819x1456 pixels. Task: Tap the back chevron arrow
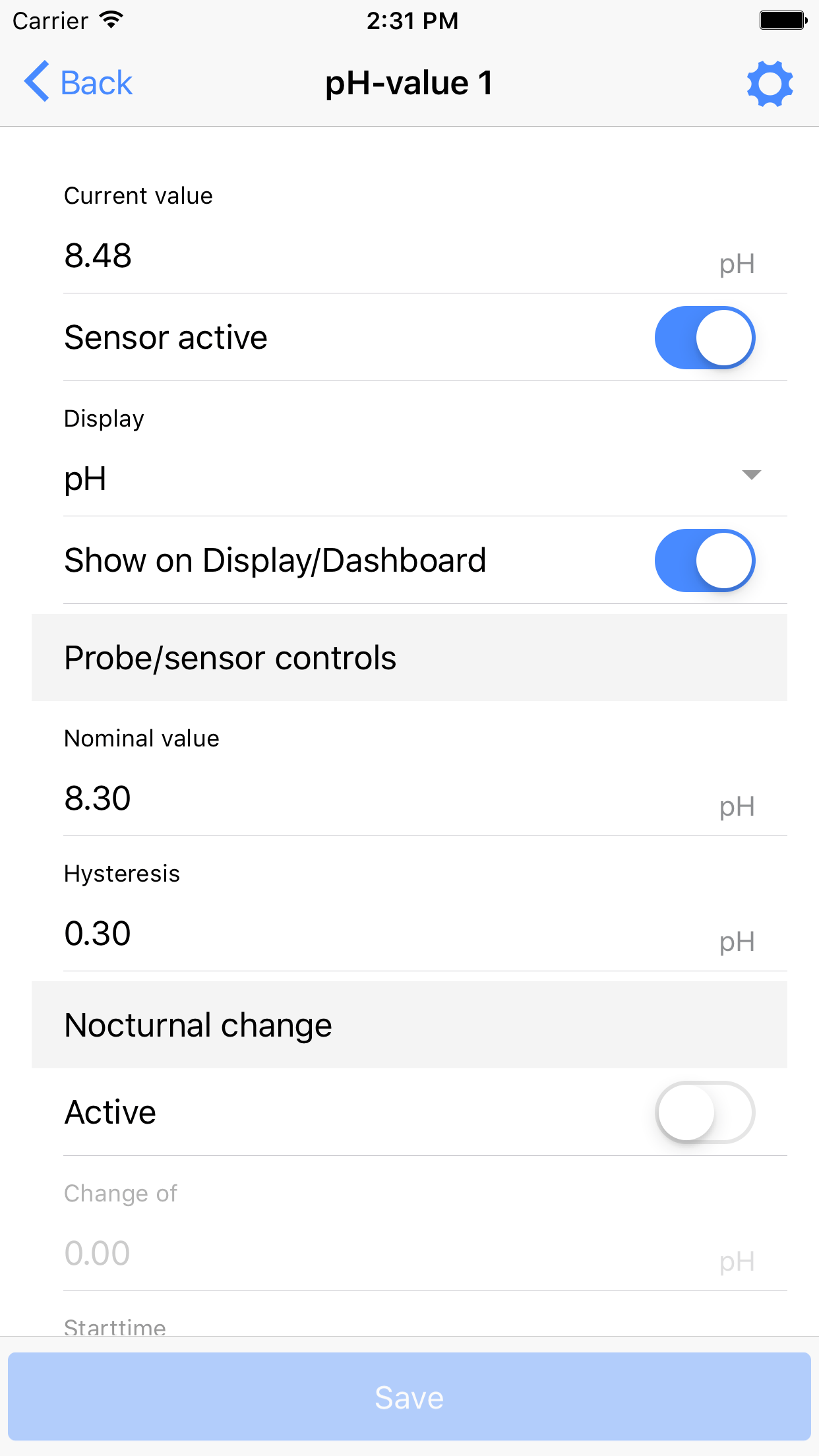point(37,82)
